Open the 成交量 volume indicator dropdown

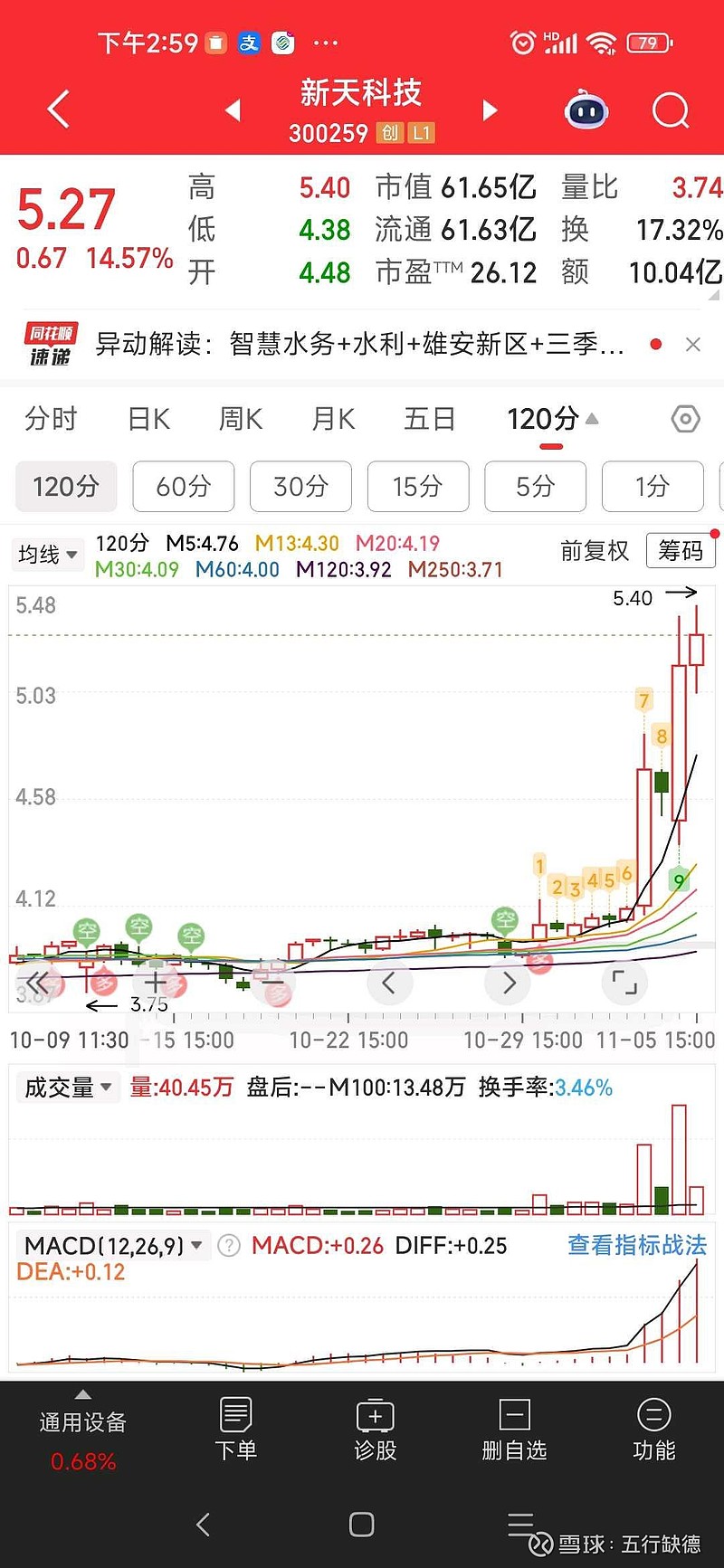point(67,1087)
